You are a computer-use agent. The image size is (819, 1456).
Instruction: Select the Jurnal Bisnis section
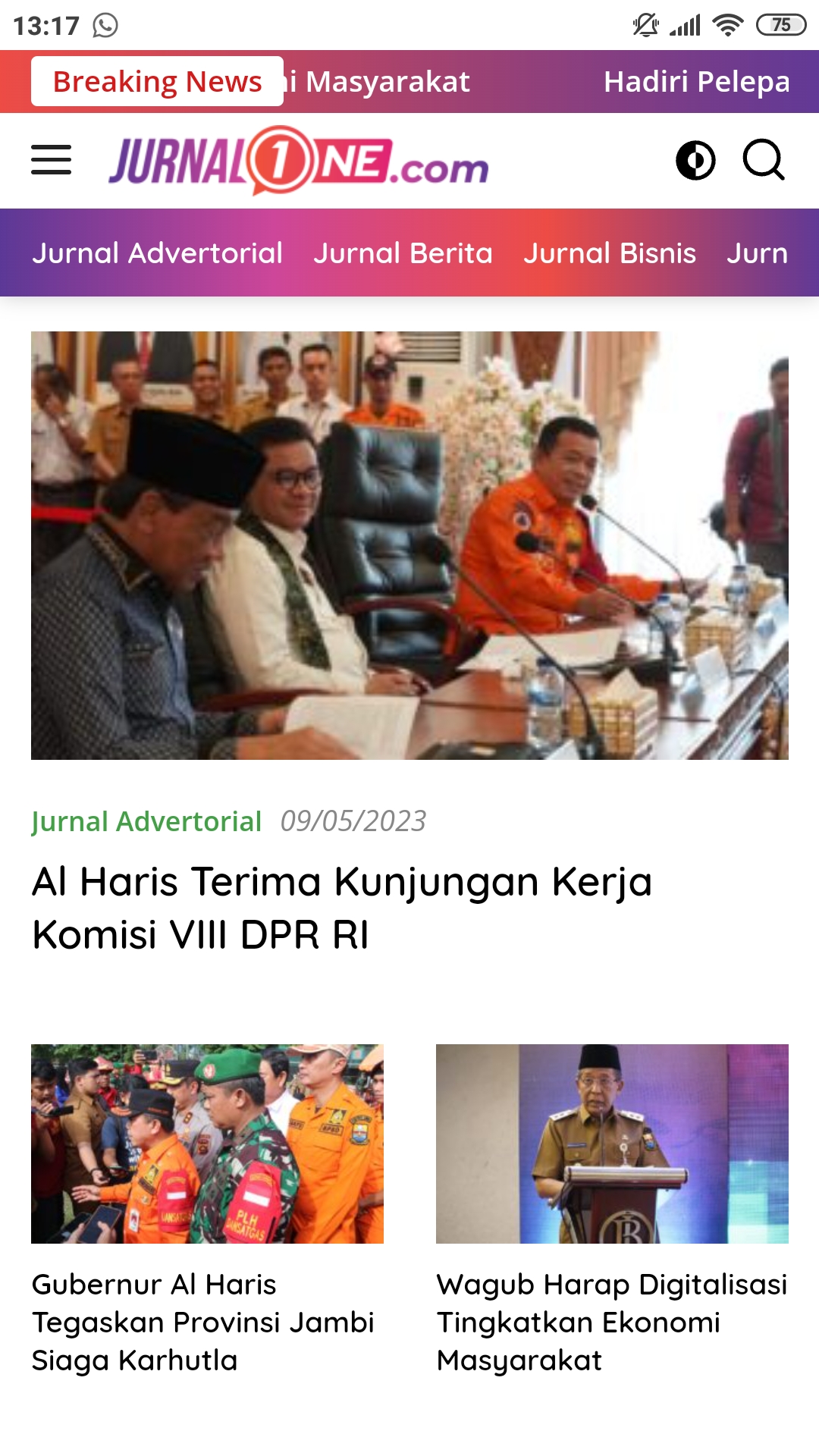(x=610, y=253)
